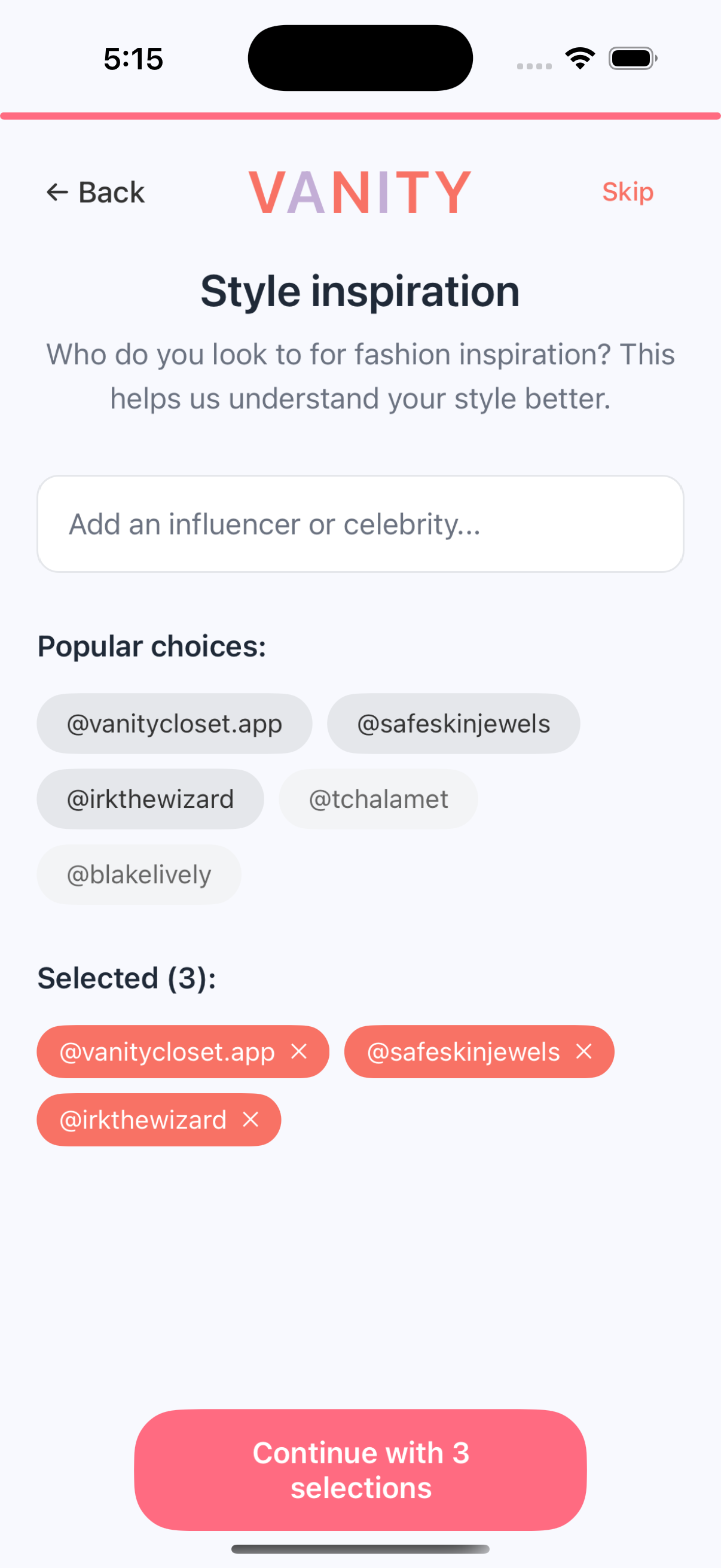Tap the influencer search input field
The height and width of the screenshot is (1568, 721).
click(360, 523)
